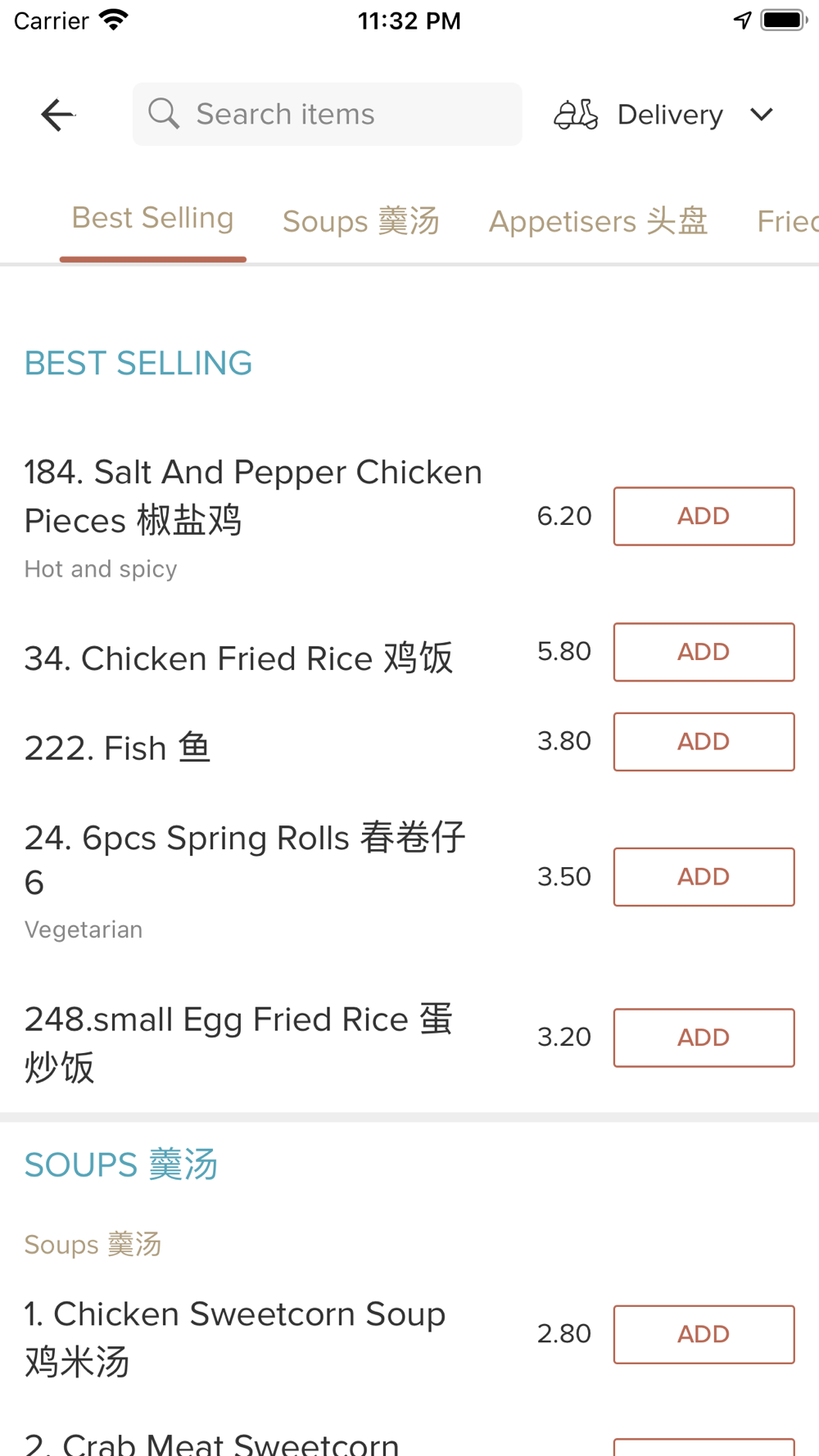Switch to the Appetisers tab
This screenshot has height=1456, width=819.
(x=598, y=221)
